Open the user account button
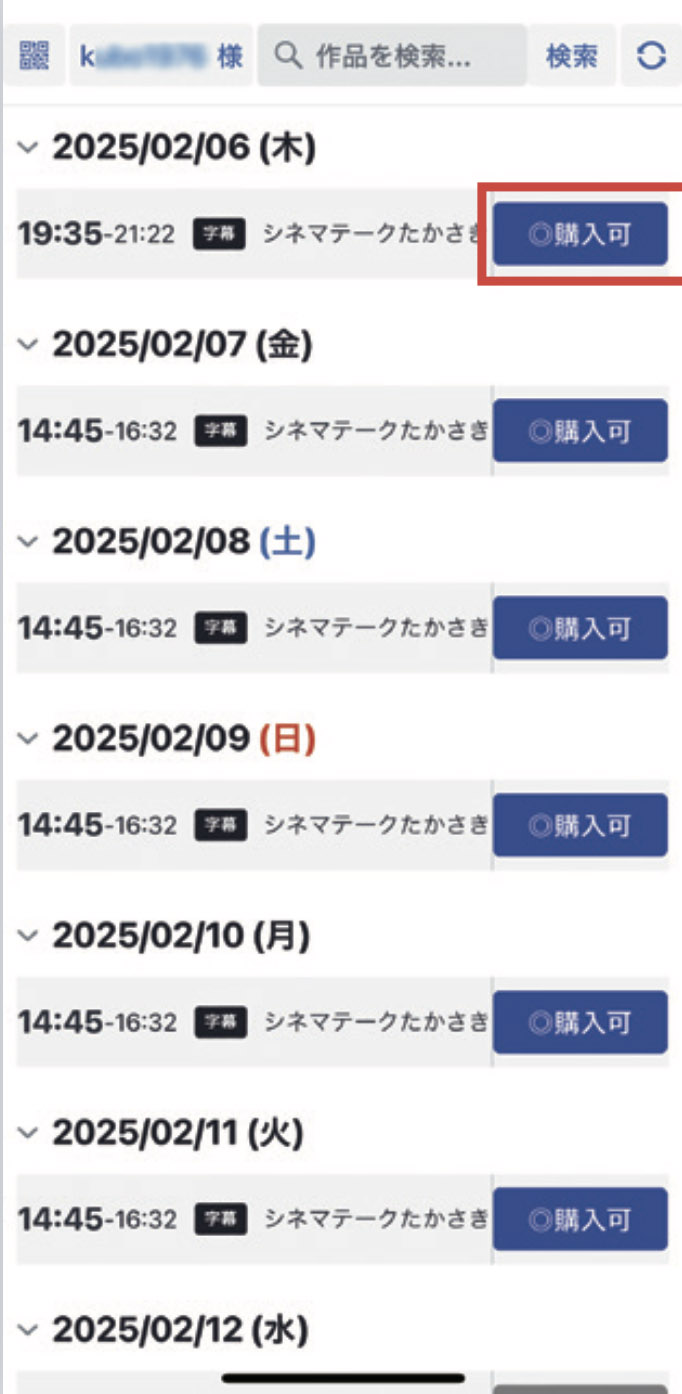The width and height of the screenshot is (682, 1394). click(161, 56)
